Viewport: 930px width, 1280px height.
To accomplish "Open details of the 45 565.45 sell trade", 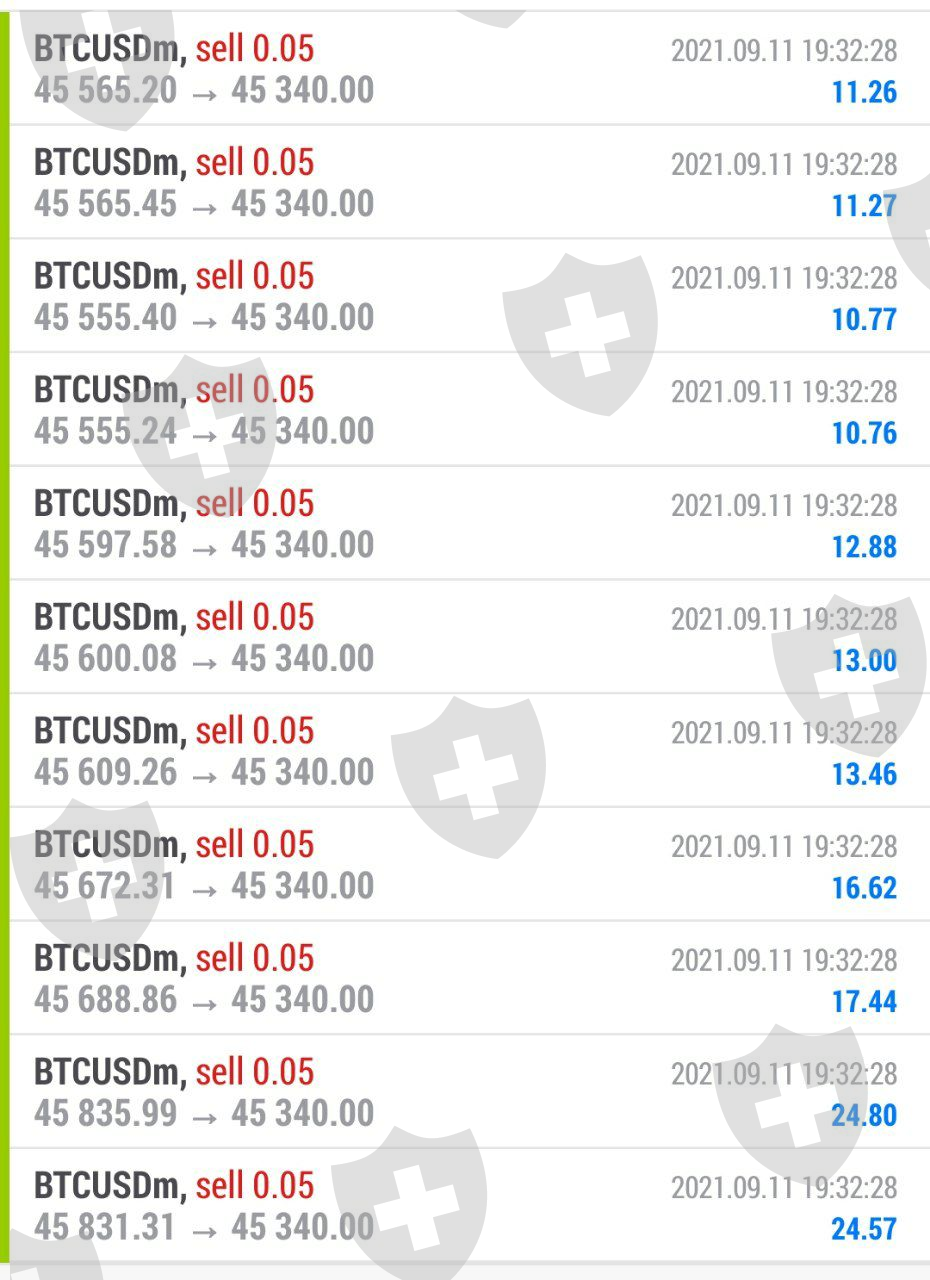I will pos(465,183).
